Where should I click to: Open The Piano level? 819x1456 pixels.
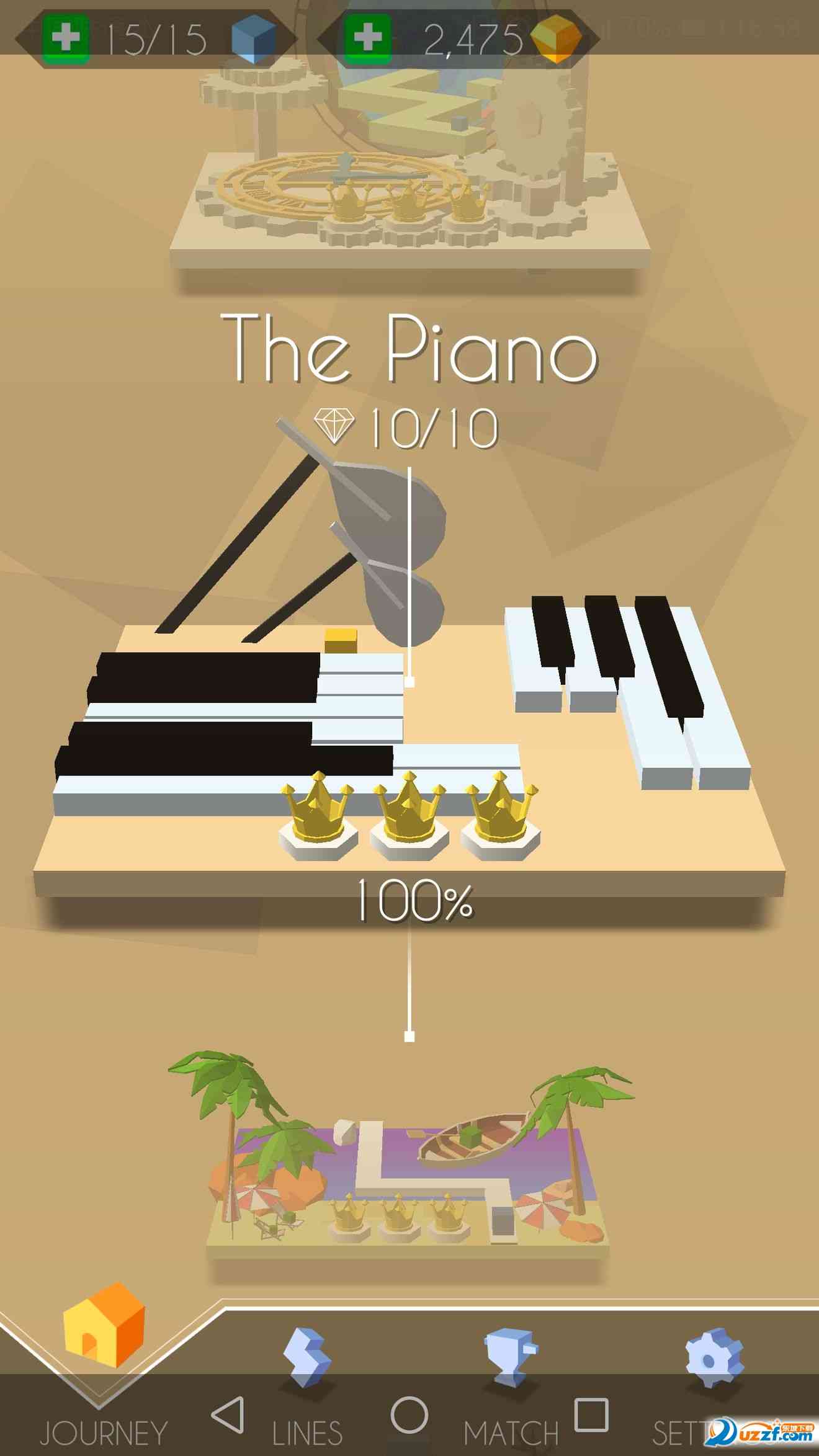pyautogui.click(x=409, y=732)
